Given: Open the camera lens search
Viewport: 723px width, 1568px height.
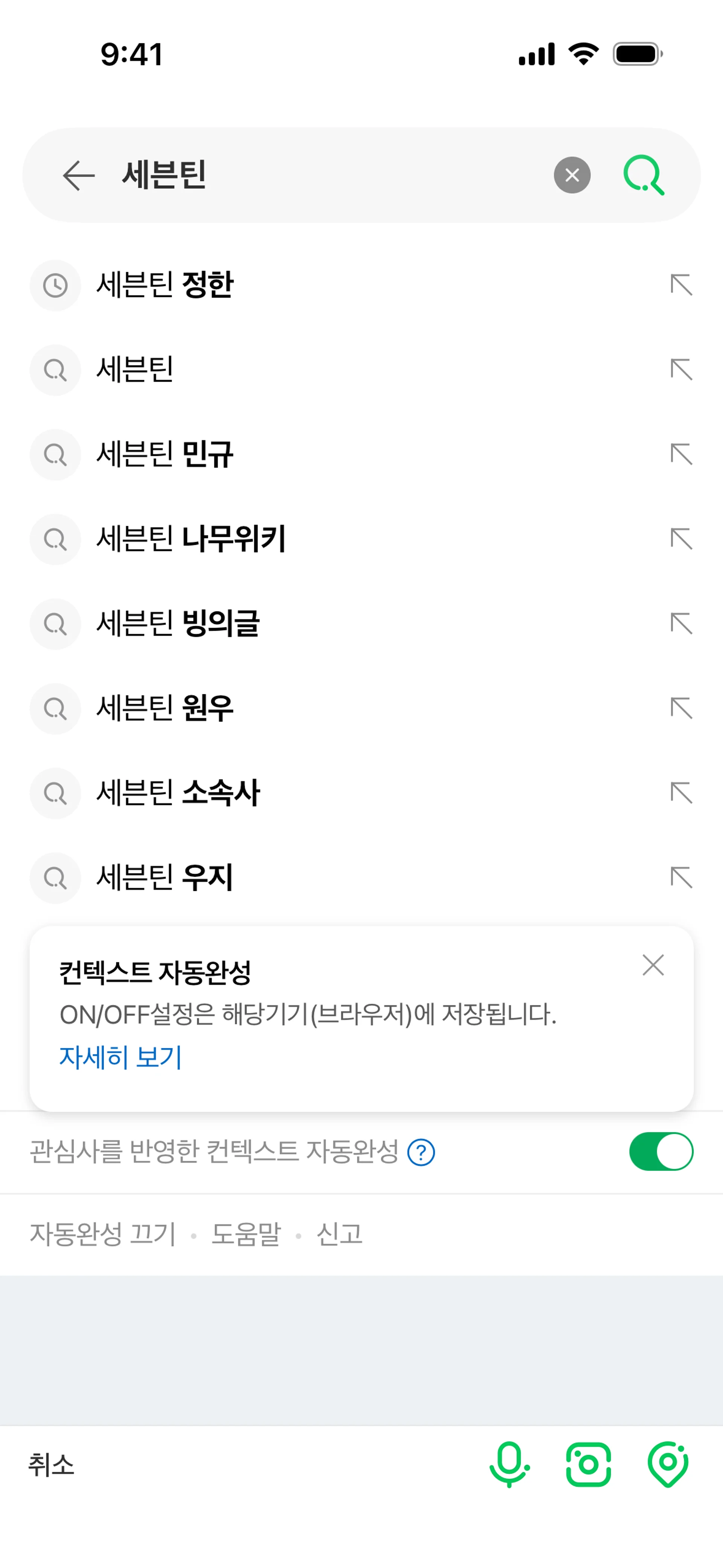Looking at the screenshot, I should click(x=588, y=1464).
